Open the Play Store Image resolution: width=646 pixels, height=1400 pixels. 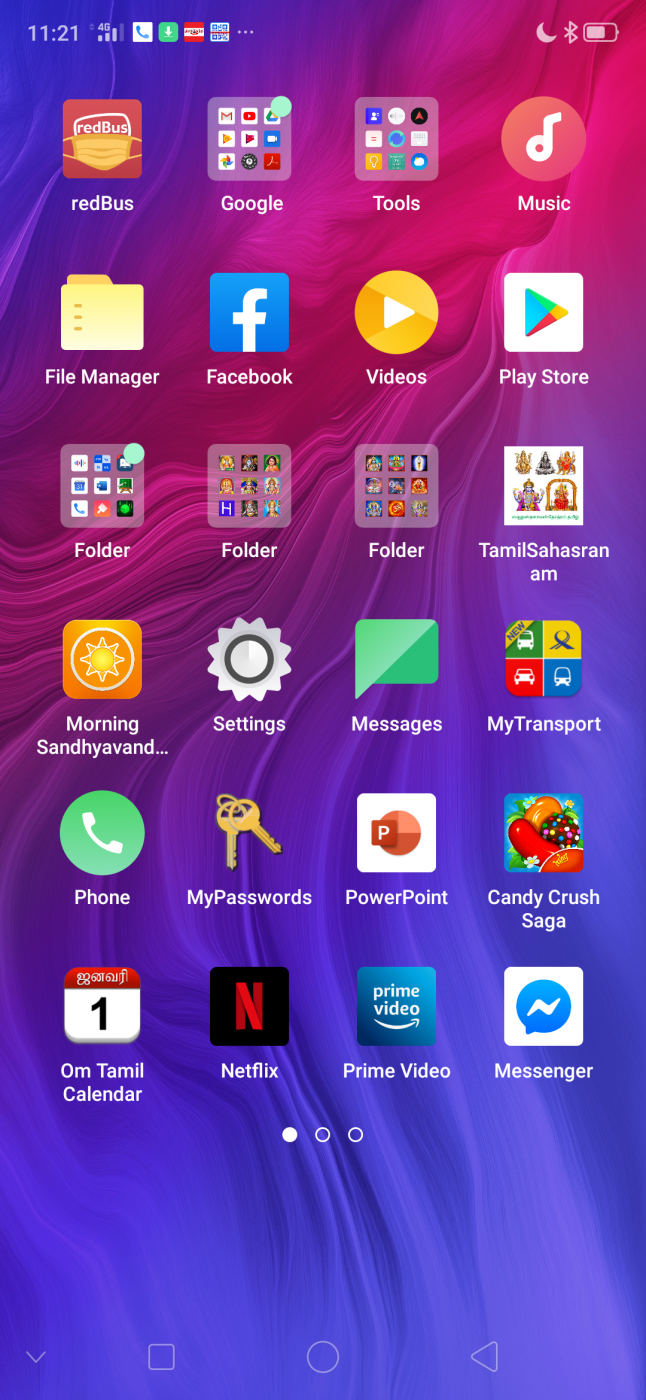544,313
